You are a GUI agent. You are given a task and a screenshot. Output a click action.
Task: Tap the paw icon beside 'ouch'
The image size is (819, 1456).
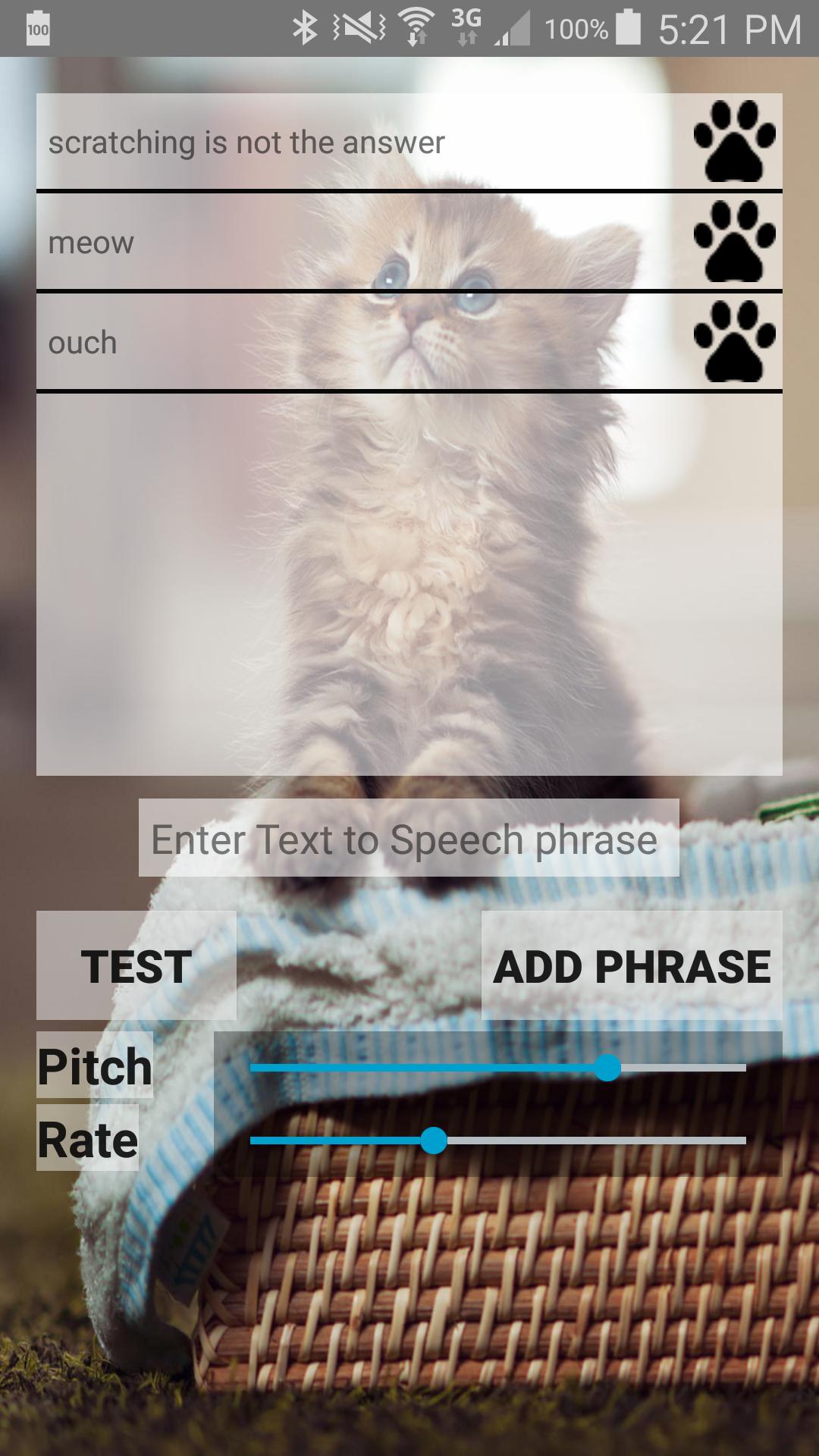[x=734, y=342]
